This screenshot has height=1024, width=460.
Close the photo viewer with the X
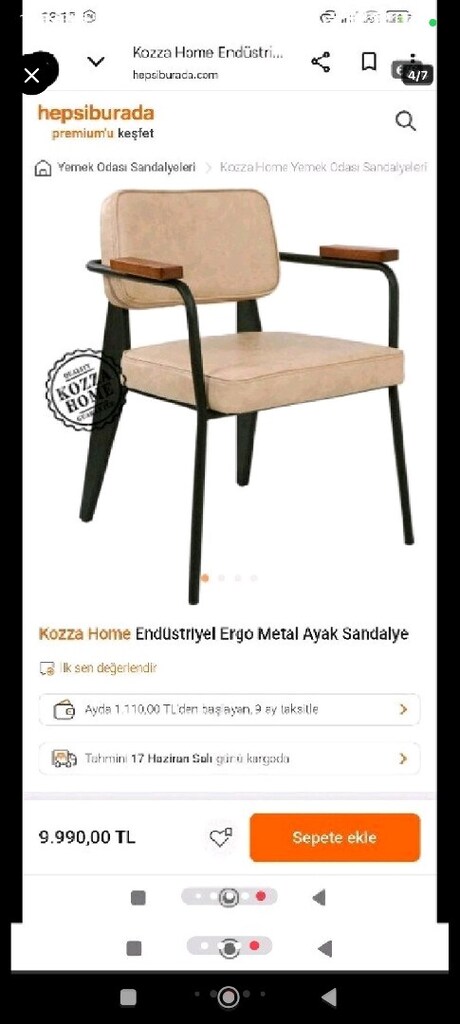pos(31,76)
